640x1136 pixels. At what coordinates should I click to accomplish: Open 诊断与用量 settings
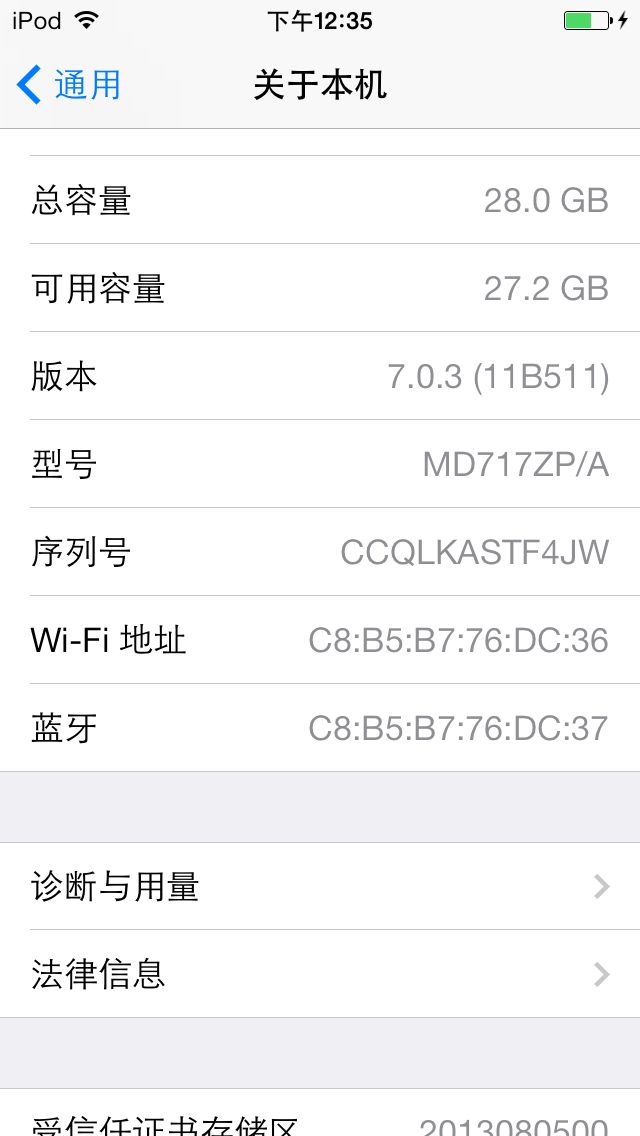pos(320,886)
